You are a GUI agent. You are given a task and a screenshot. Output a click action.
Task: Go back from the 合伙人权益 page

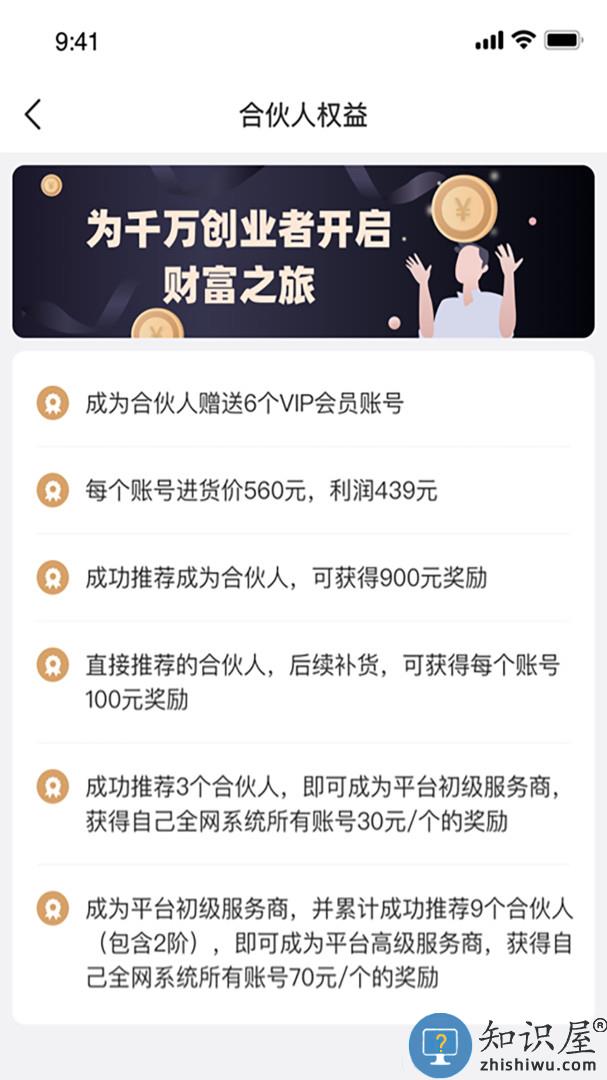[34, 114]
